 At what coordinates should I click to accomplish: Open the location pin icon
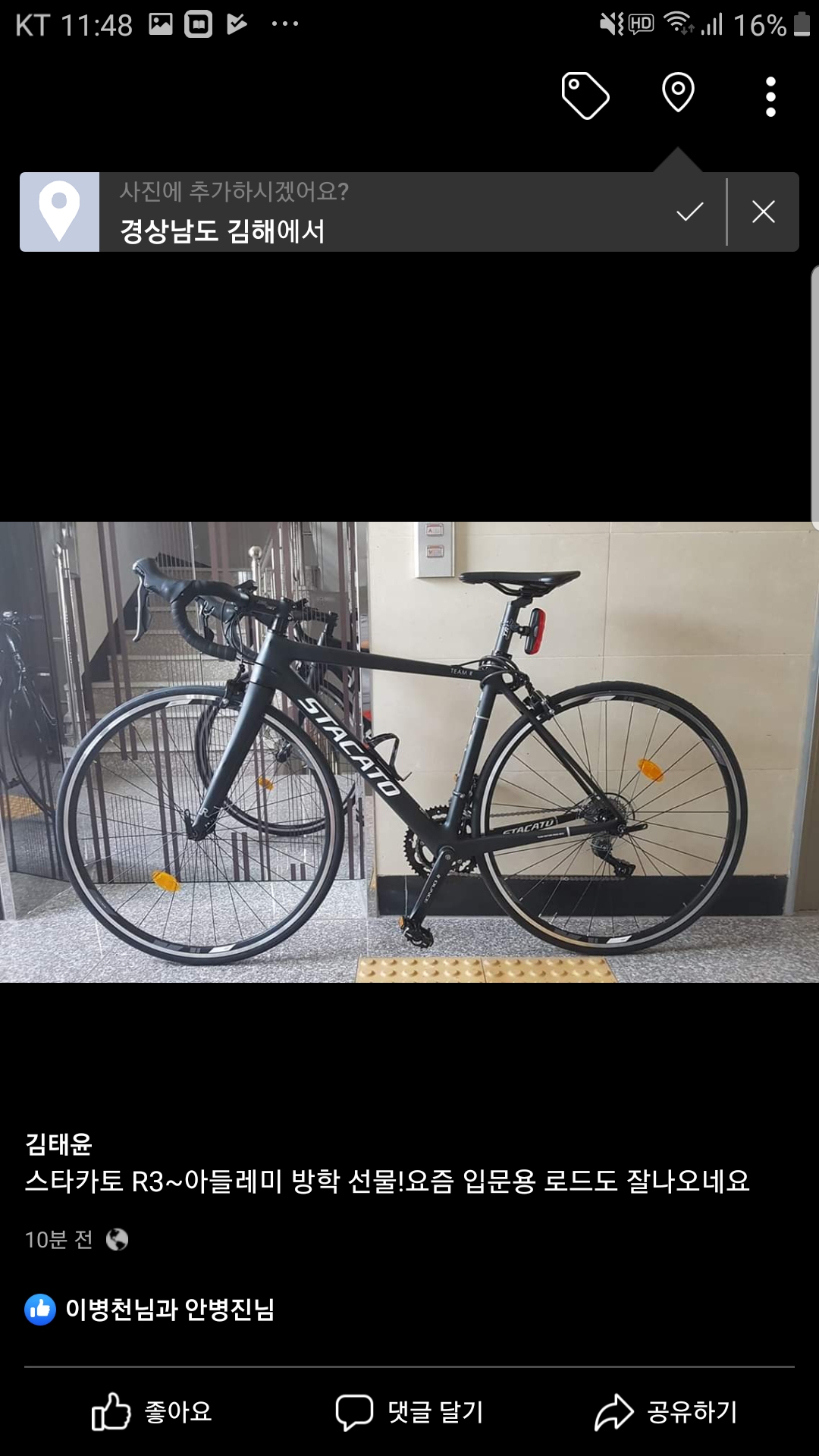[678, 93]
